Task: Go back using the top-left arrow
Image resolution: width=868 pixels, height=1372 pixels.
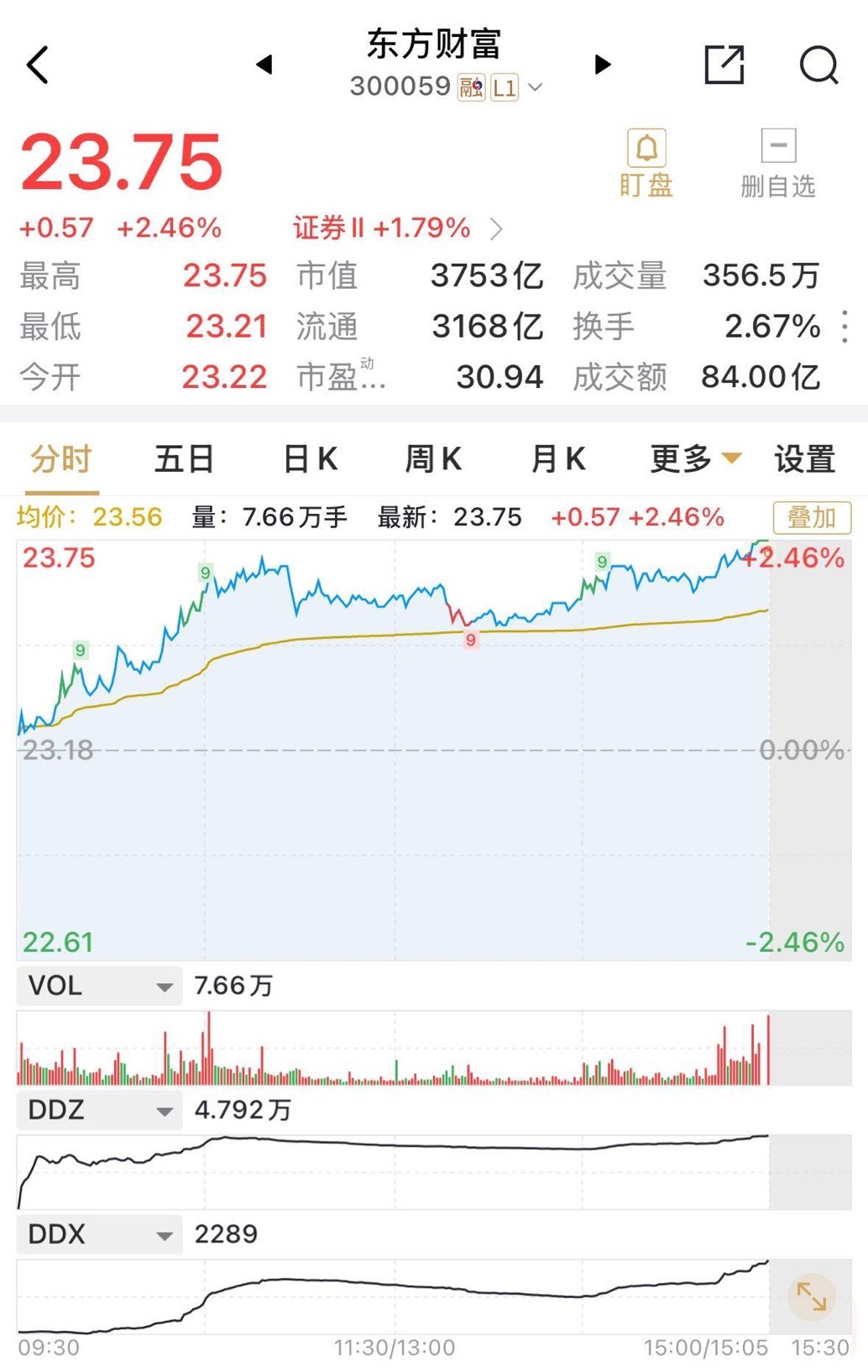Action: click(x=38, y=65)
